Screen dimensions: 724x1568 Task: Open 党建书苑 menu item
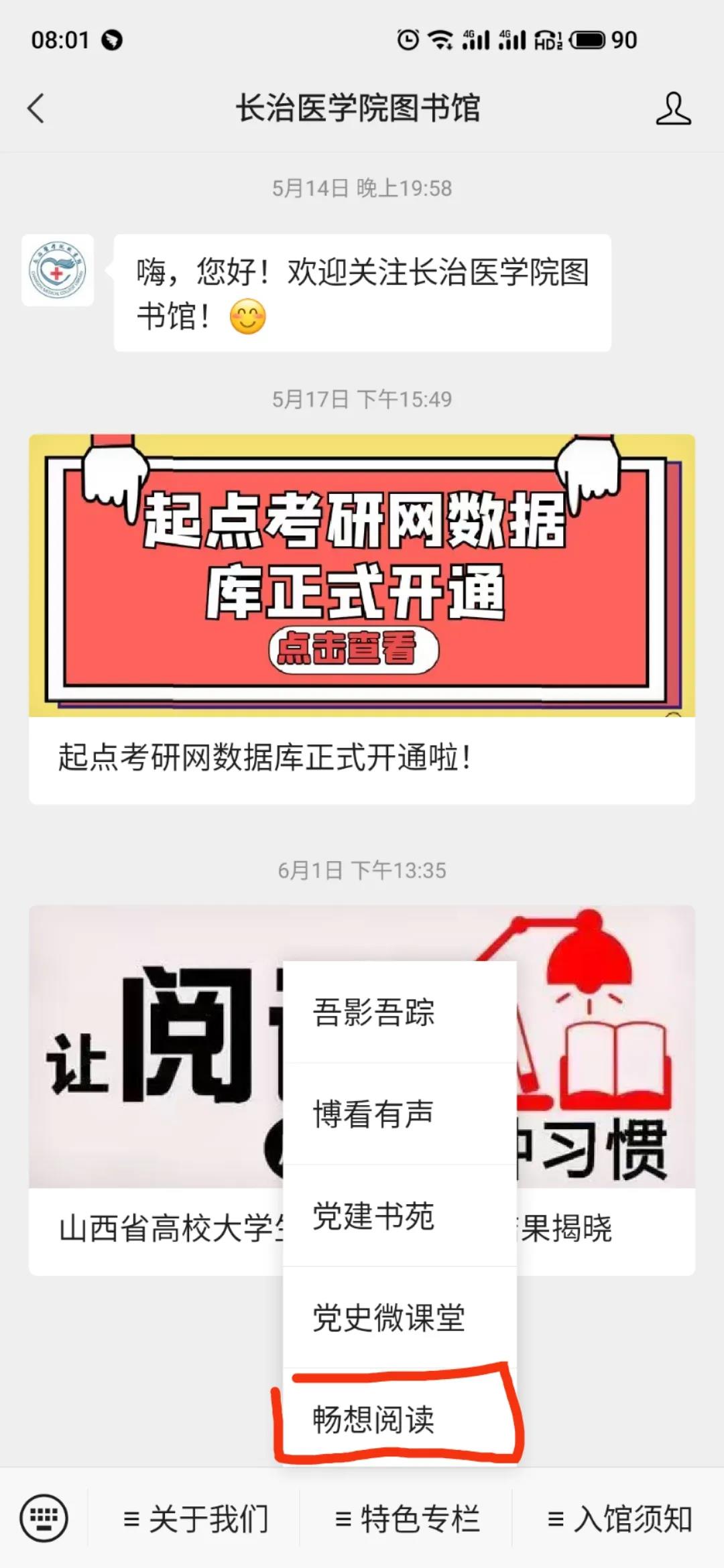point(400,1216)
